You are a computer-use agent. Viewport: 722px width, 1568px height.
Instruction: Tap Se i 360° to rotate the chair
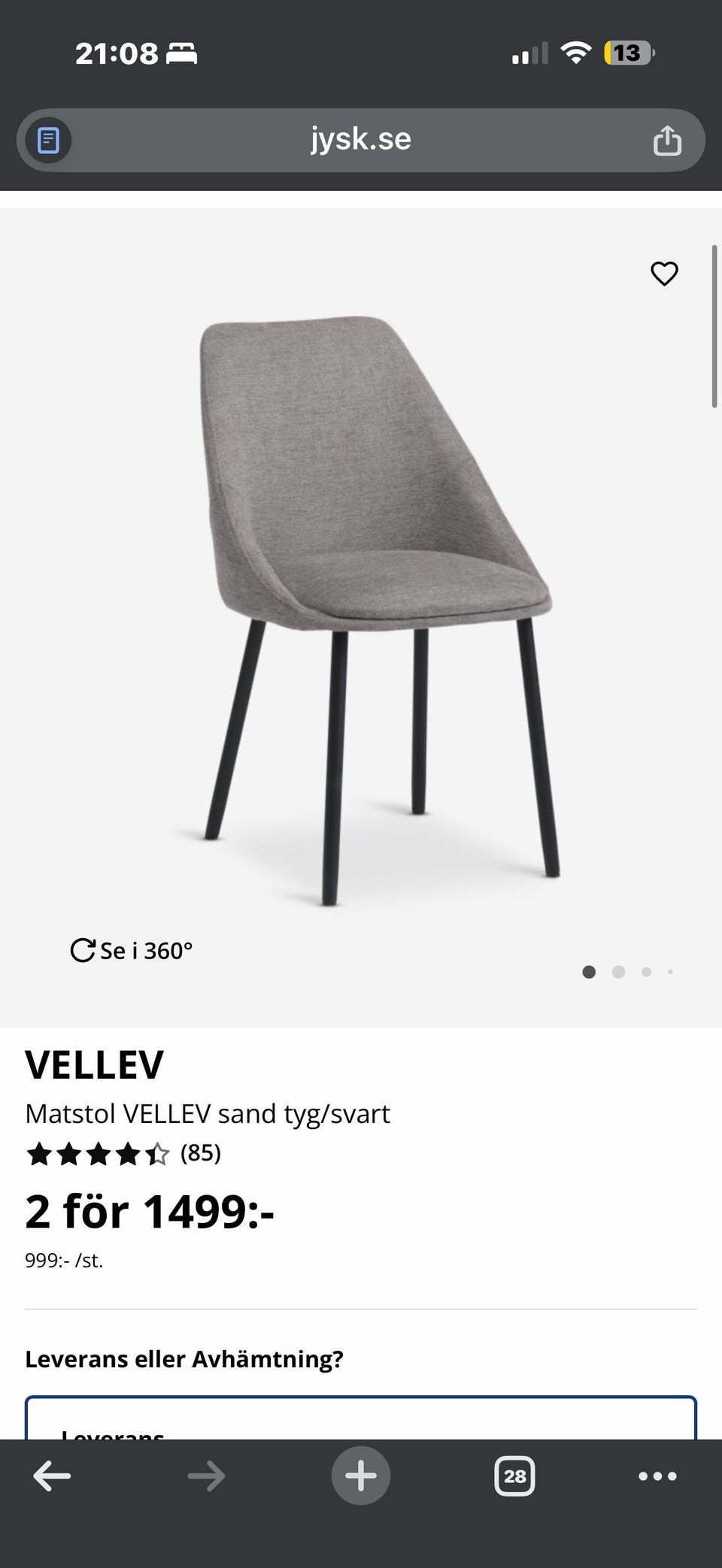tap(132, 949)
